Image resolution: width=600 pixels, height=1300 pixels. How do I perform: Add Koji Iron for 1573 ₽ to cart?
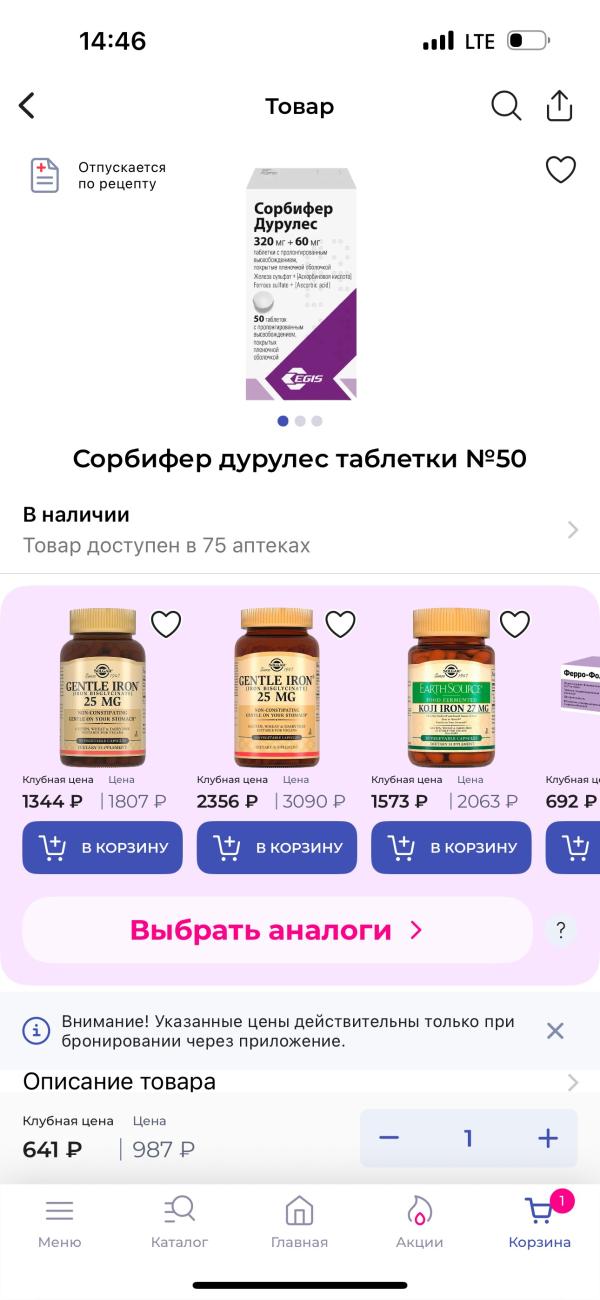[x=451, y=848]
